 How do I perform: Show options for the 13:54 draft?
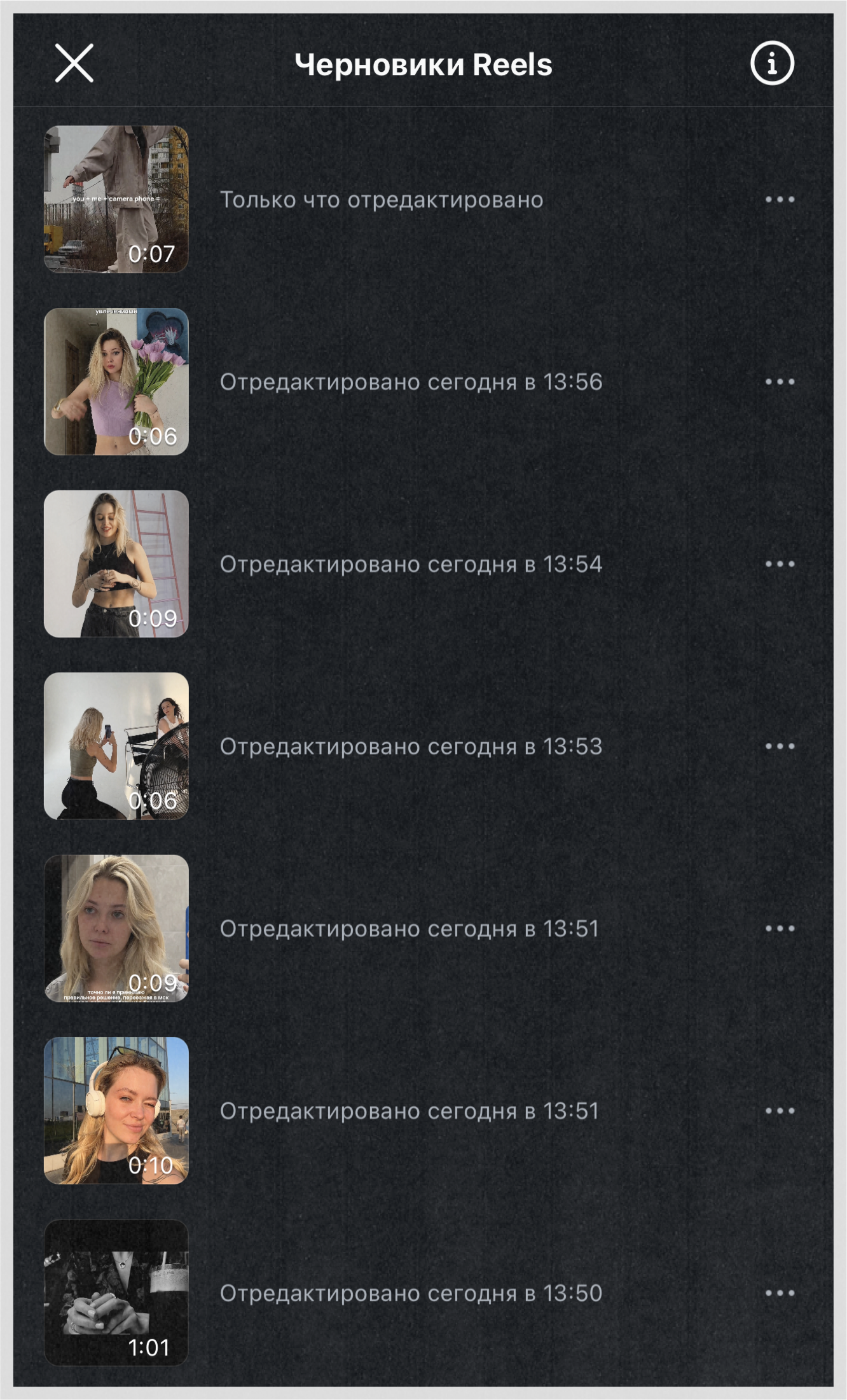(780, 564)
